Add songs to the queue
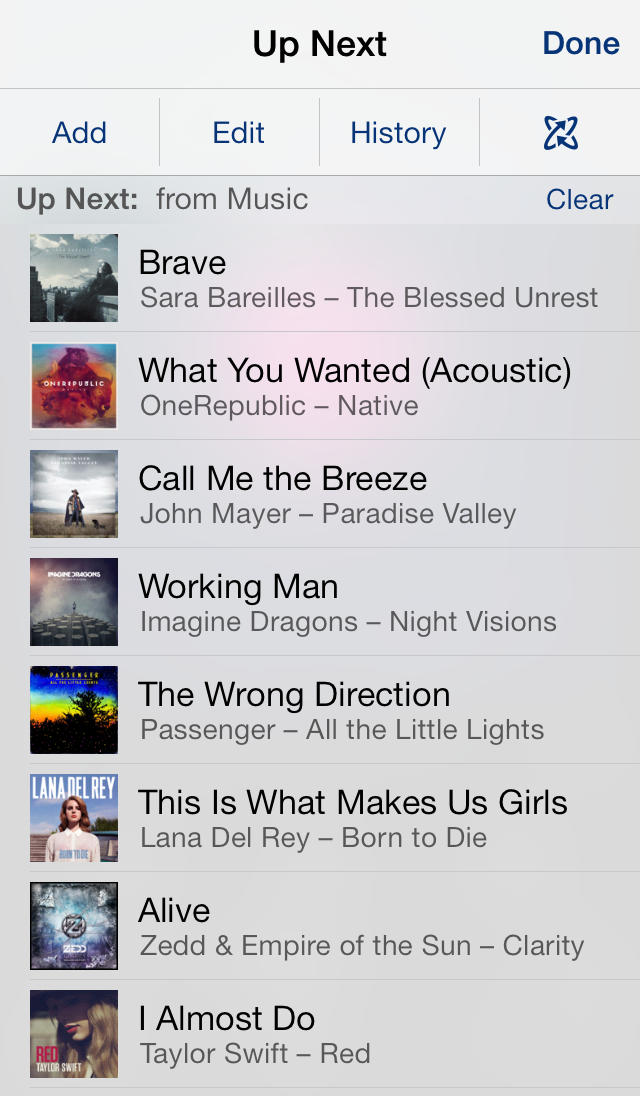 point(80,133)
